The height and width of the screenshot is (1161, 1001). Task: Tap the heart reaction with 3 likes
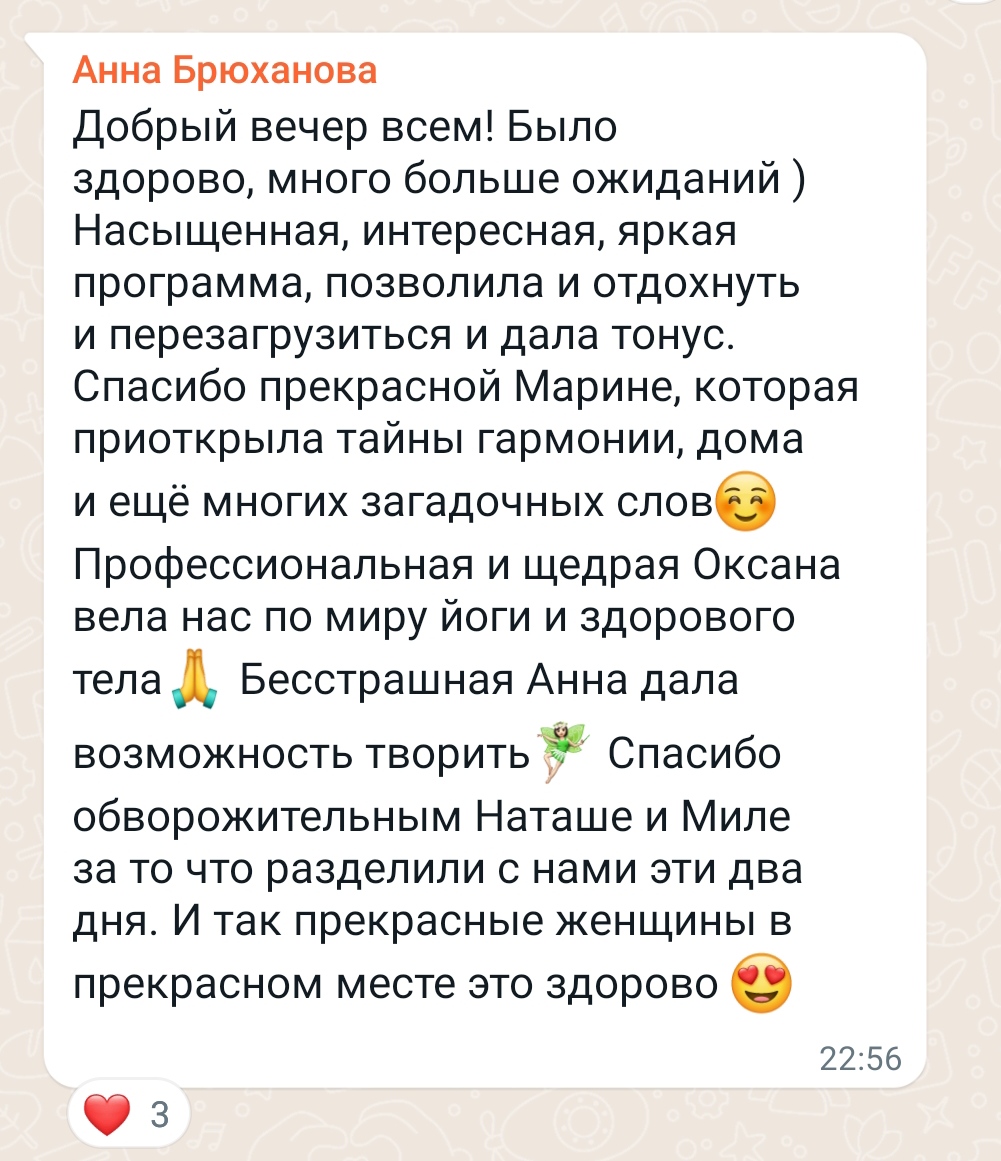(x=128, y=1115)
